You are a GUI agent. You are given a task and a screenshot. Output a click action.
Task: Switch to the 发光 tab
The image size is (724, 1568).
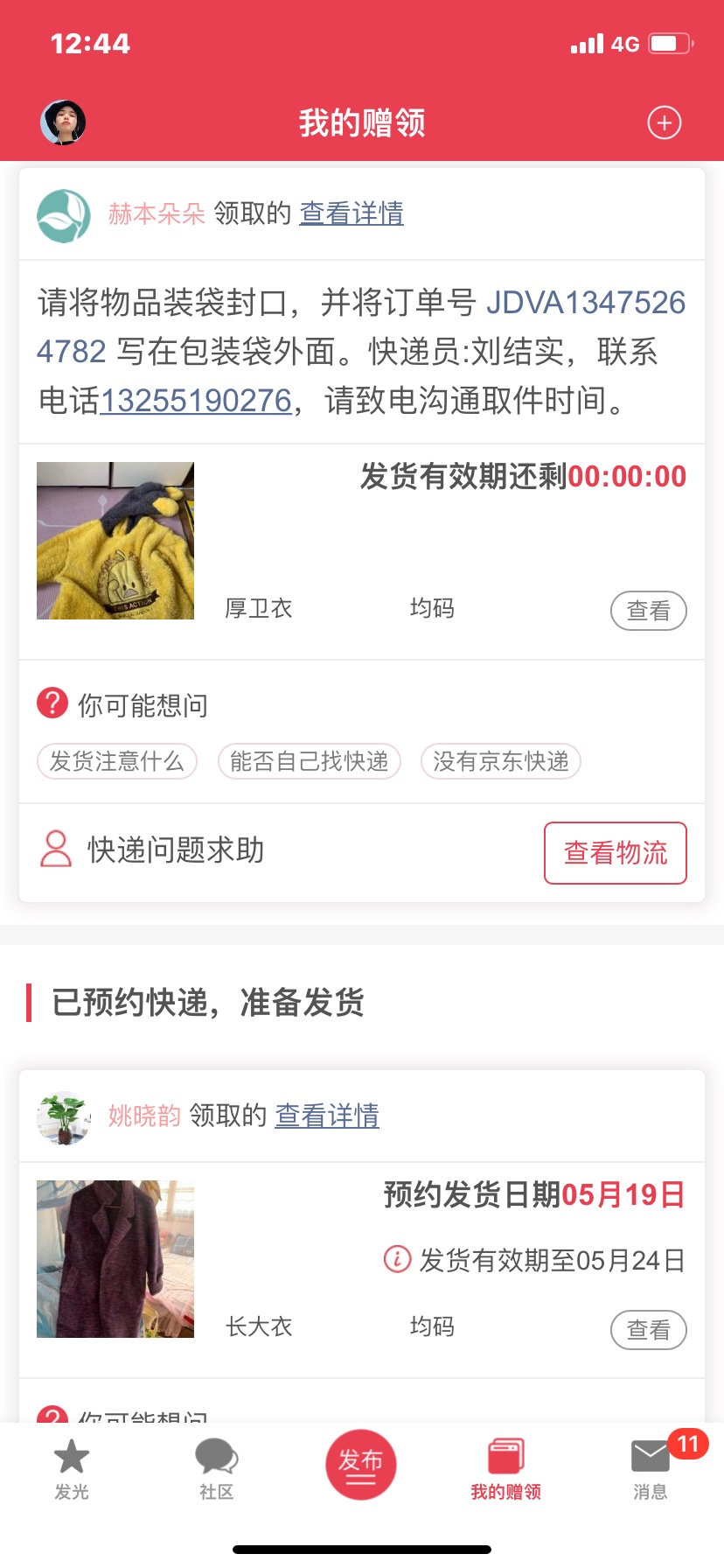(x=72, y=1469)
